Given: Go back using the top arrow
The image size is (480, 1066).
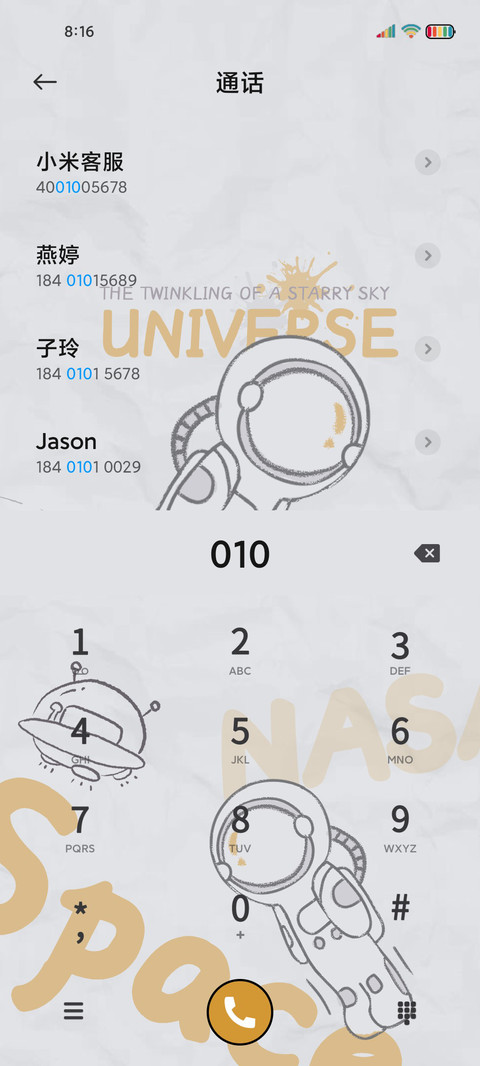Looking at the screenshot, I should tap(45, 82).
